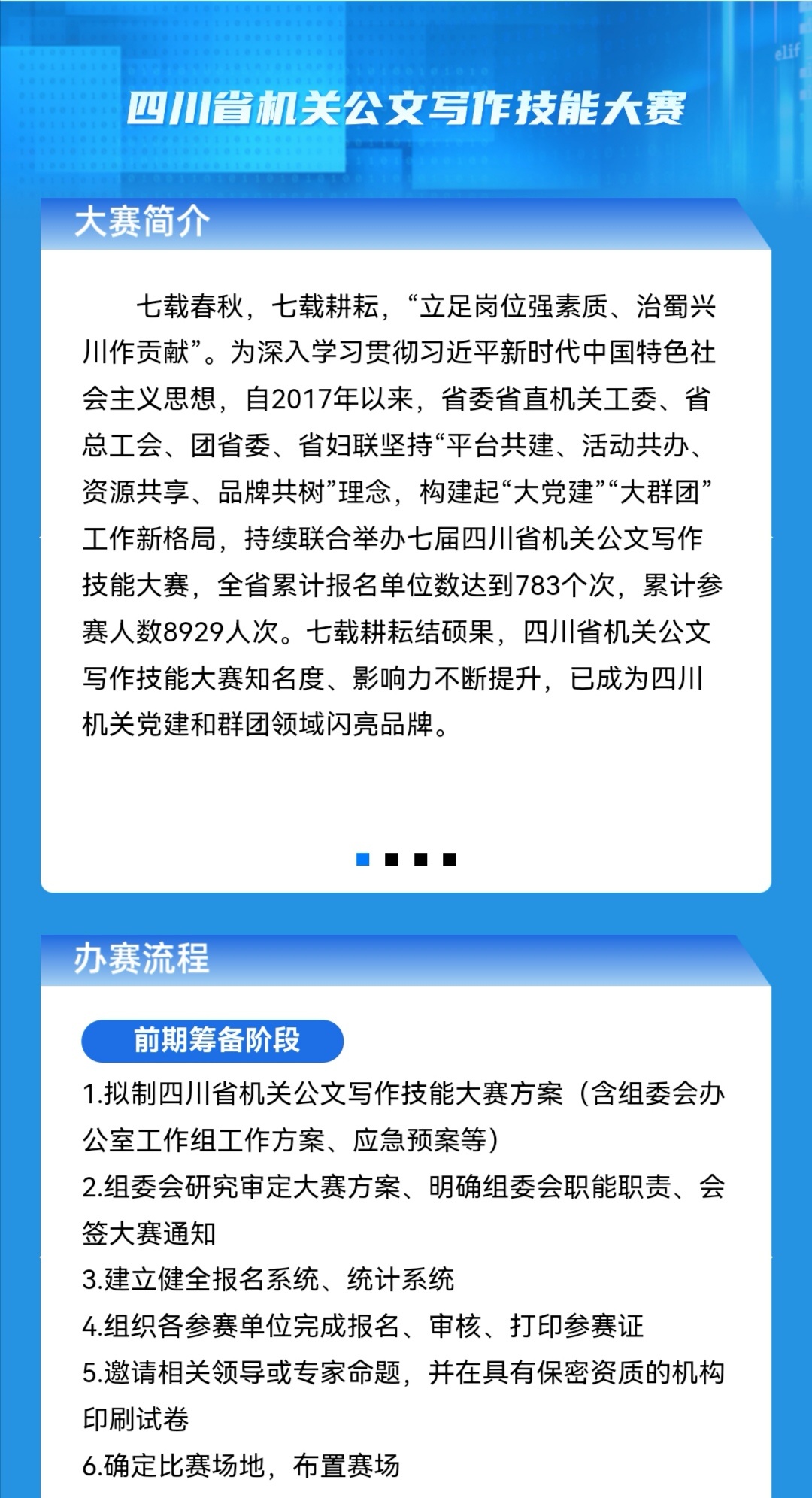The height and width of the screenshot is (1498, 812).
Task: Jump to the third intro carousel dot
Action: [x=420, y=859]
